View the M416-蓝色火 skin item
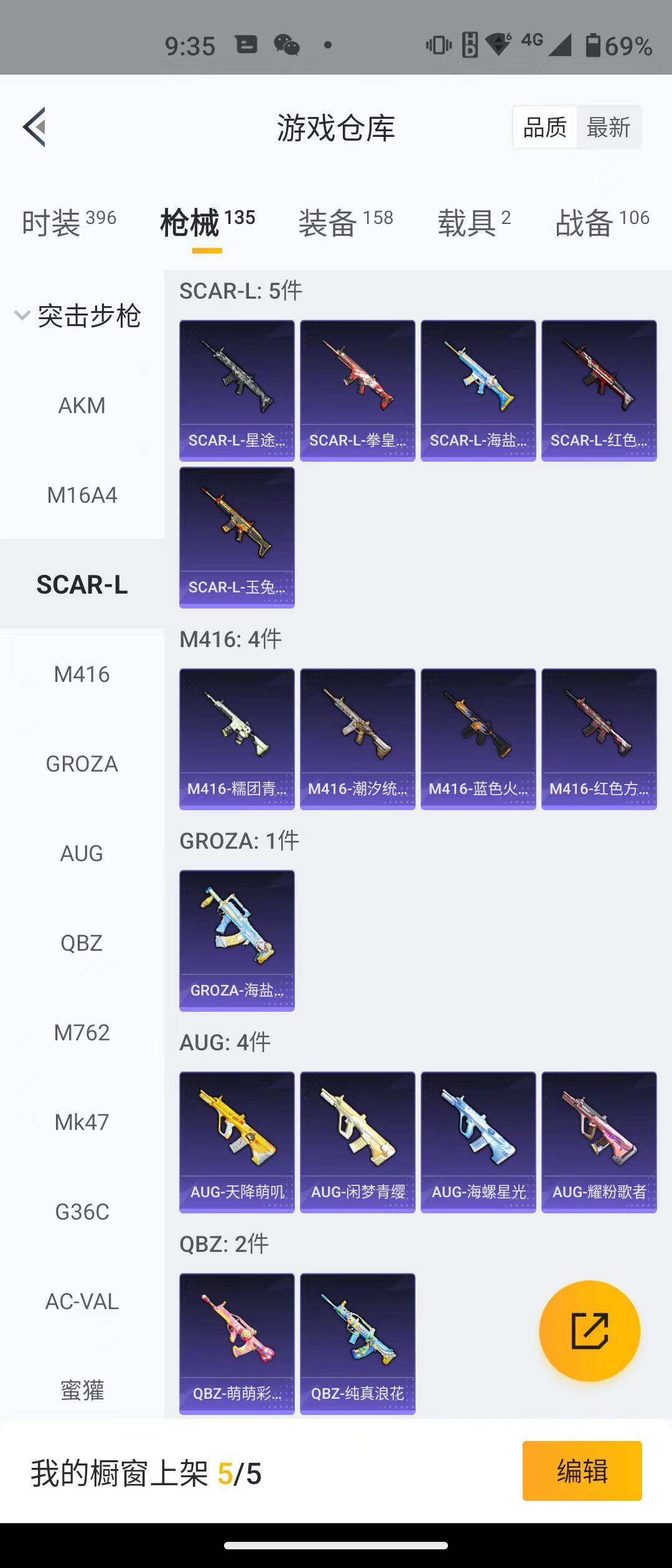 click(x=478, y=739)
